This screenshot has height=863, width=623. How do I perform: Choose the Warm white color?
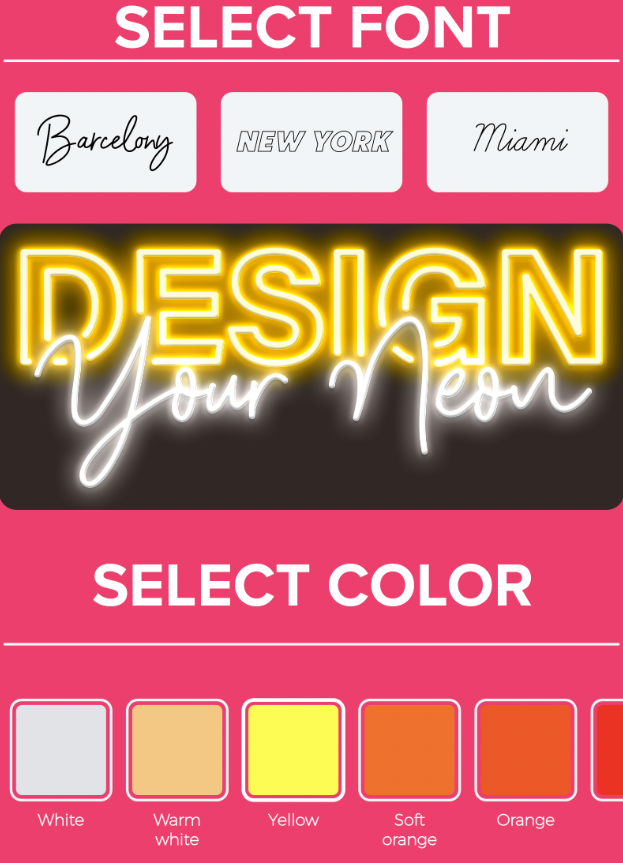177,750
